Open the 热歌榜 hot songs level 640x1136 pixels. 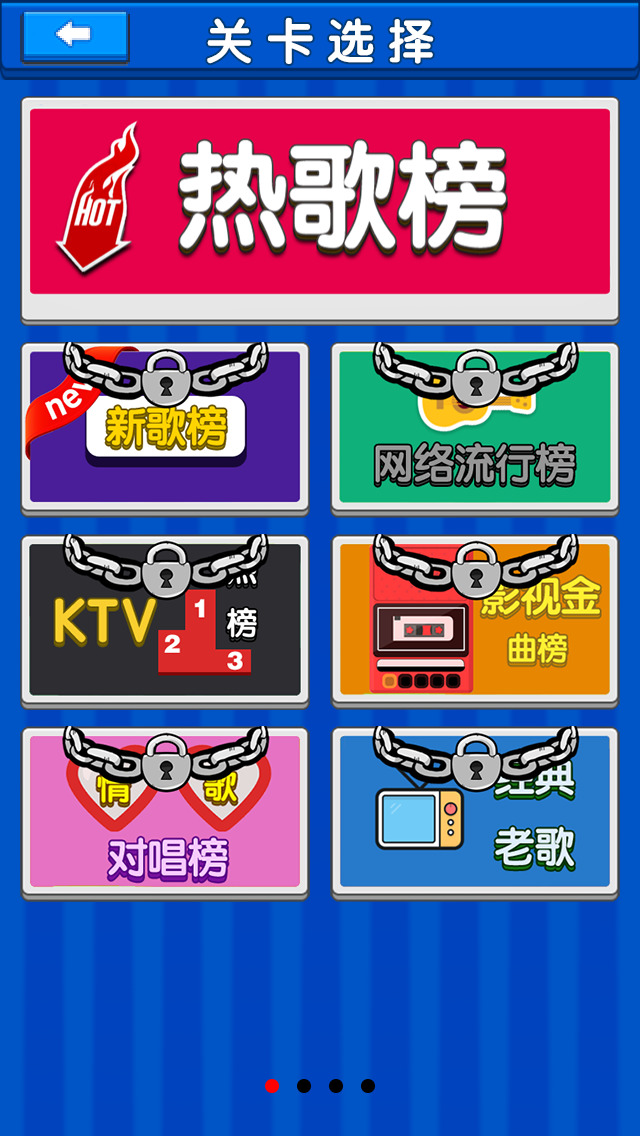click(x=320, y=209)
